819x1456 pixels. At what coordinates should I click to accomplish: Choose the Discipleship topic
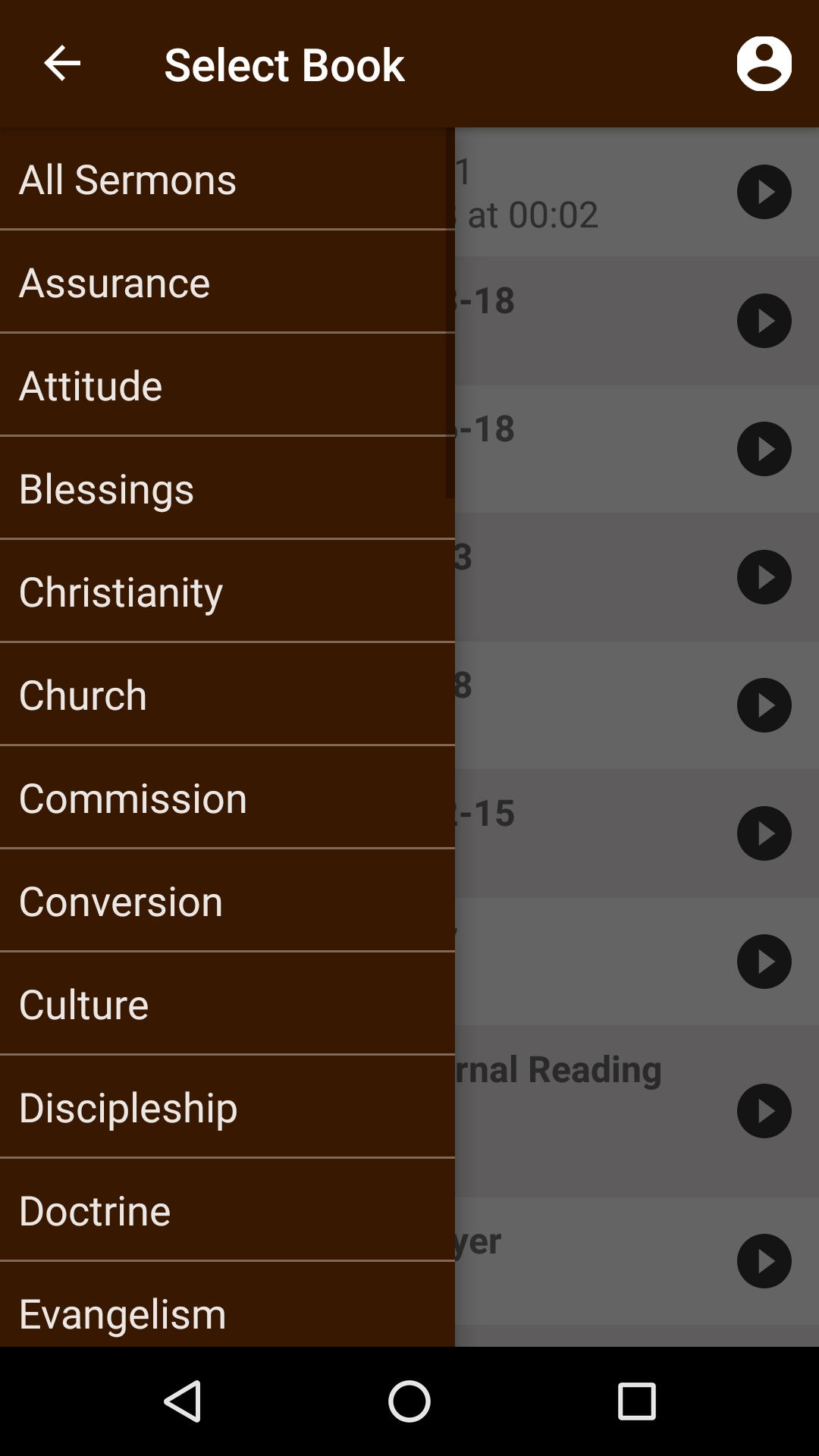[227, 1107]
